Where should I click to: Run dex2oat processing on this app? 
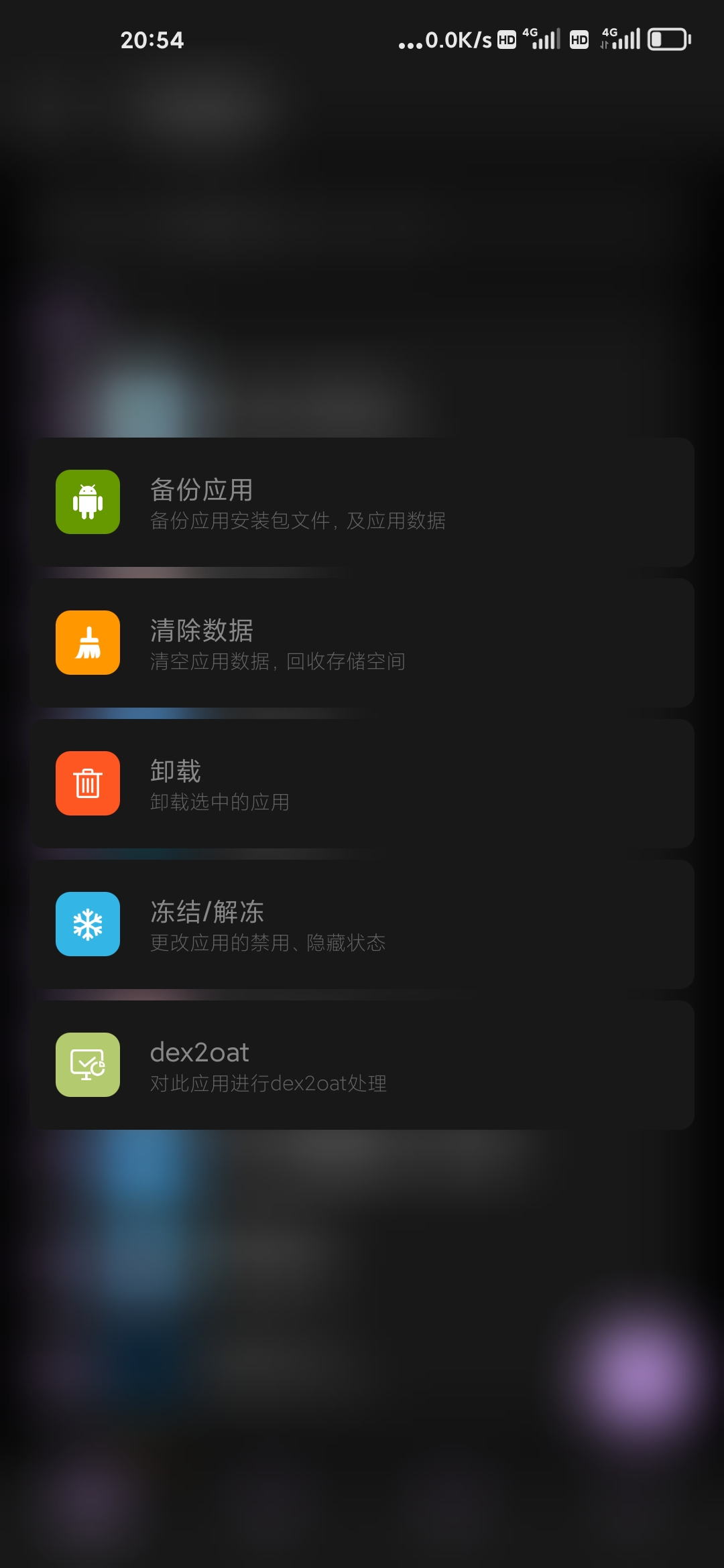362,1065
